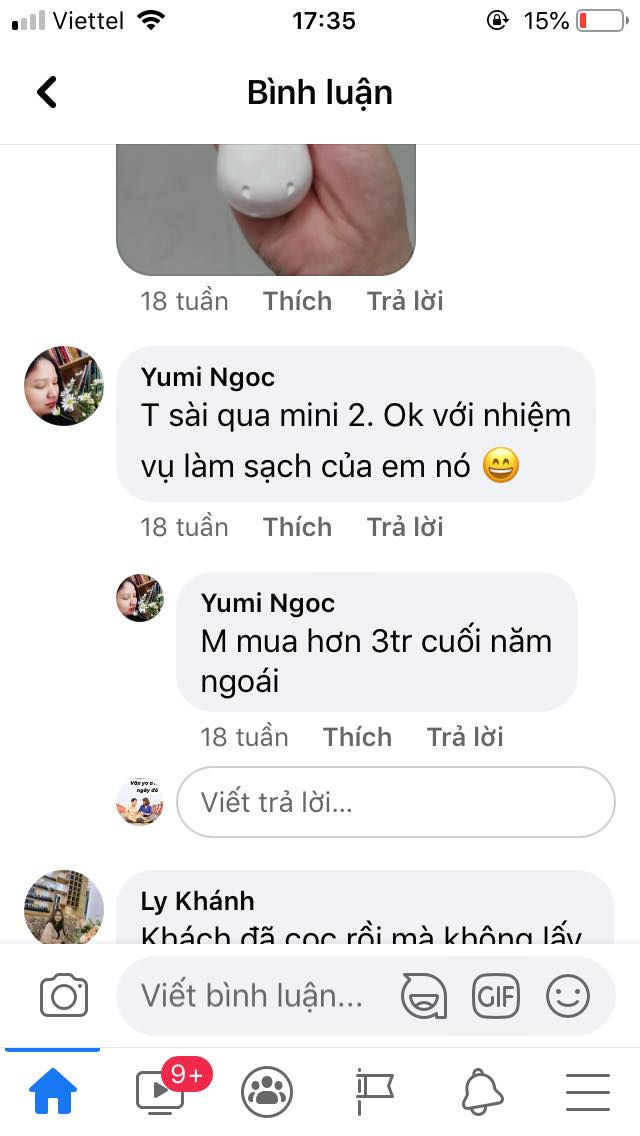
Task: Open the emoji picker
Action: click(x=568, y=996)
